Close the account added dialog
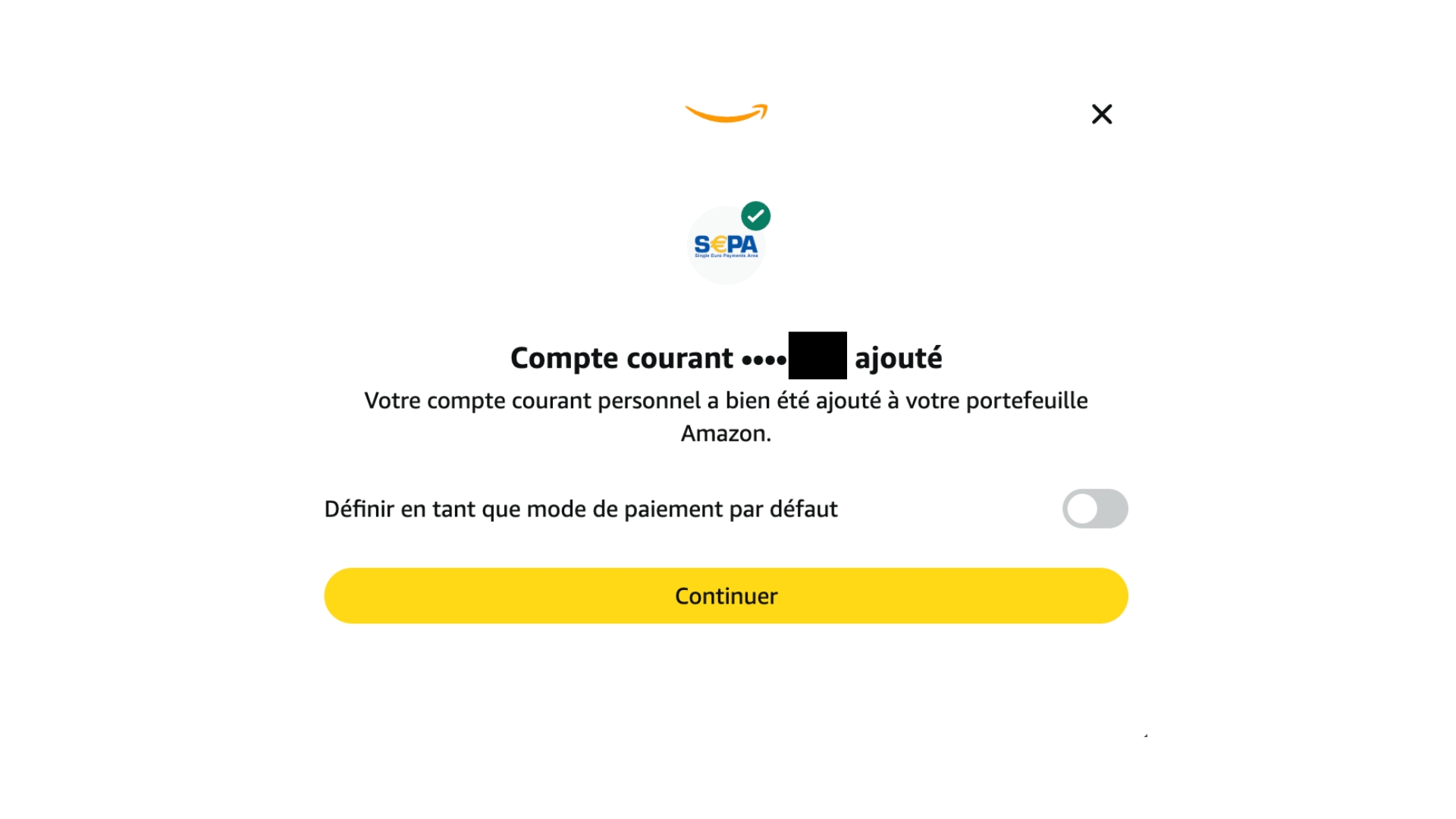This screenshot has height=819, width=1456. [1101, 114]
